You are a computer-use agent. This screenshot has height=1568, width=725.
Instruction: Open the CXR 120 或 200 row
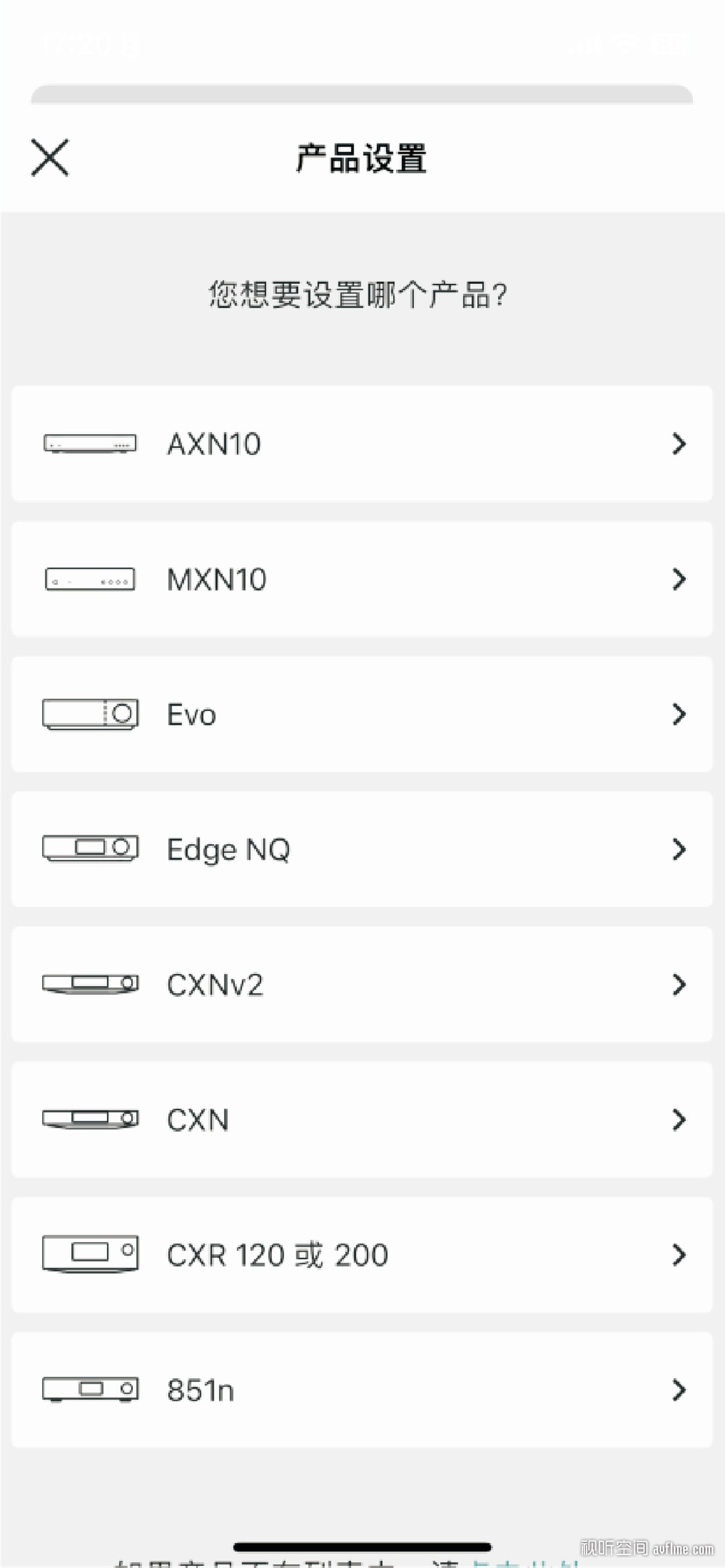tap(362, 1255)
